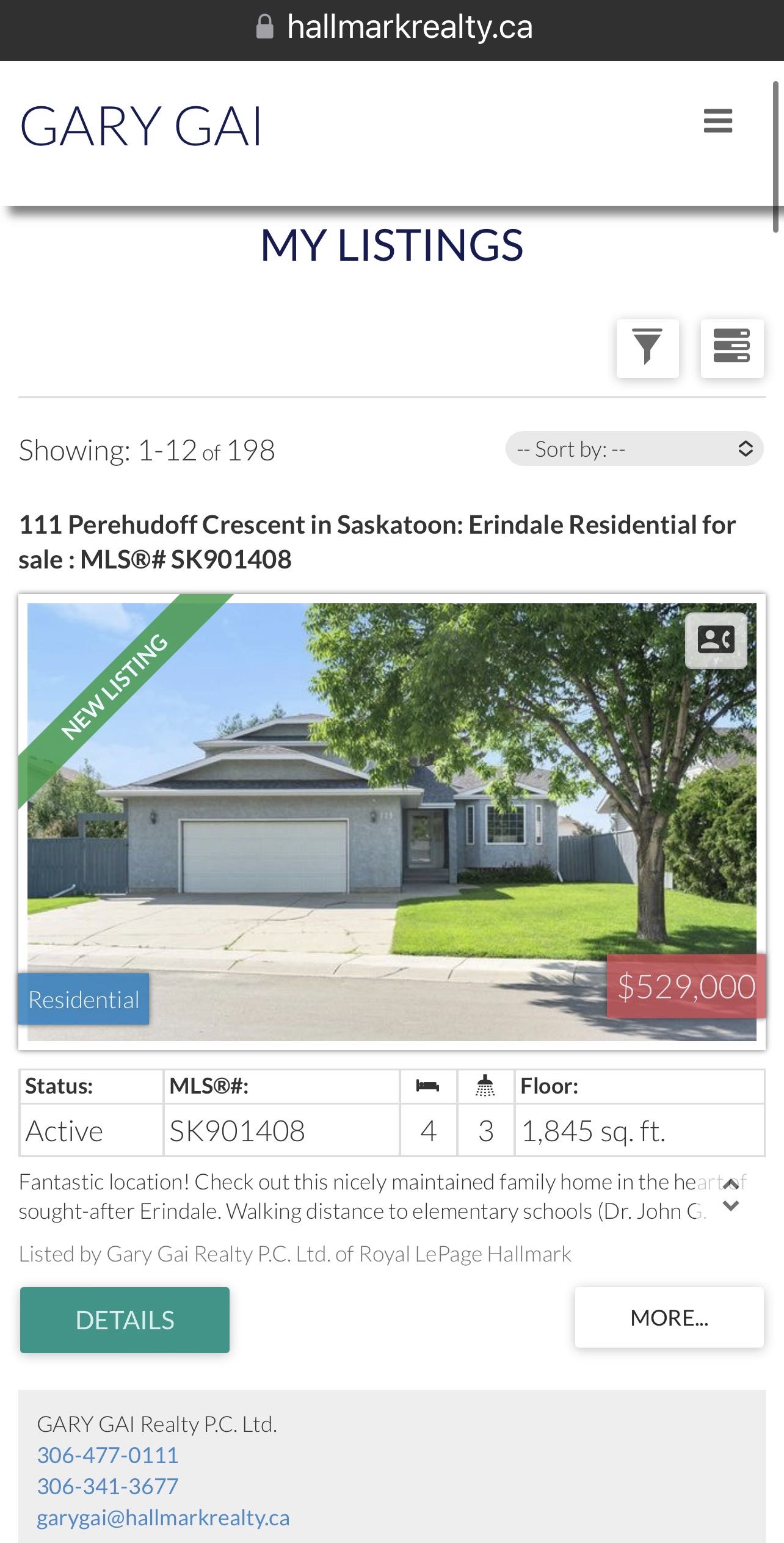The image size is (784, 1543).
Task: Tap the MORE... button
Action: (x=669, y=1318)
